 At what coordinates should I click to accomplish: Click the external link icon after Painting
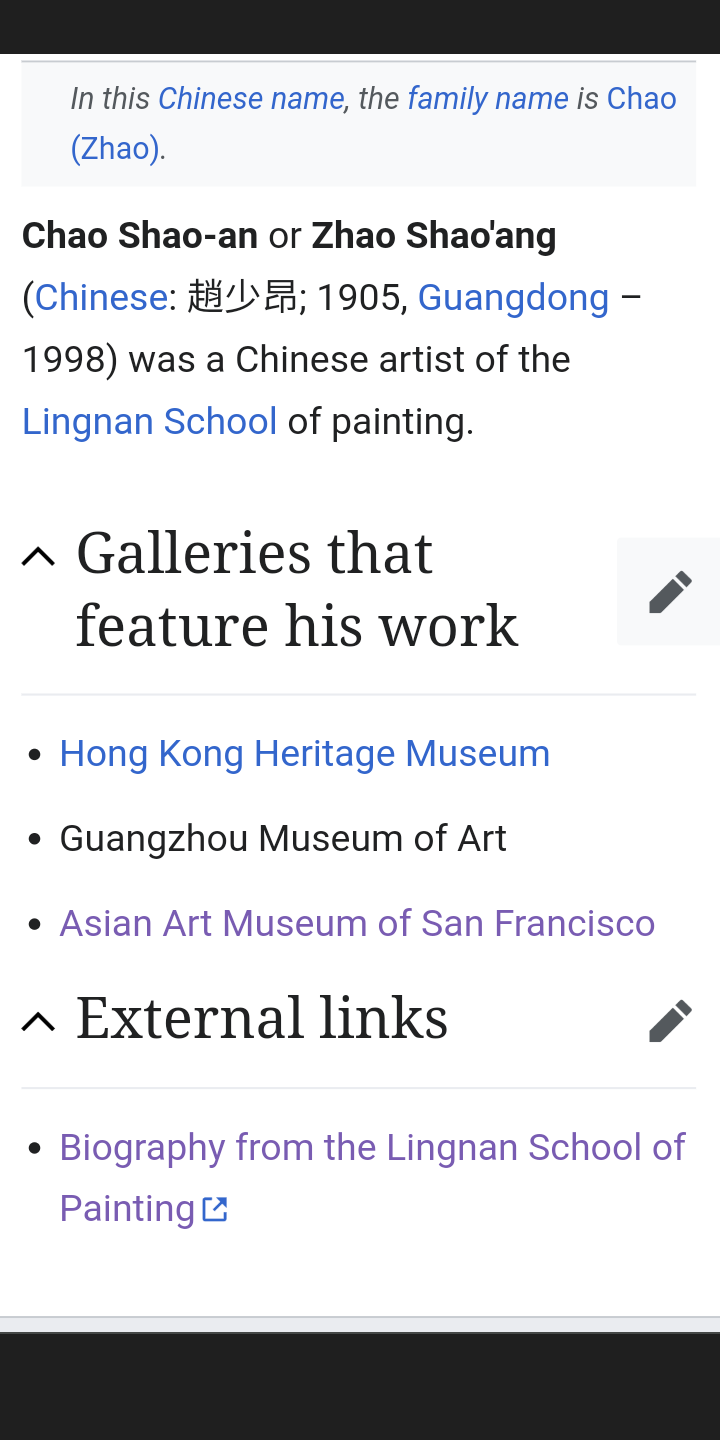(214, 1209)
